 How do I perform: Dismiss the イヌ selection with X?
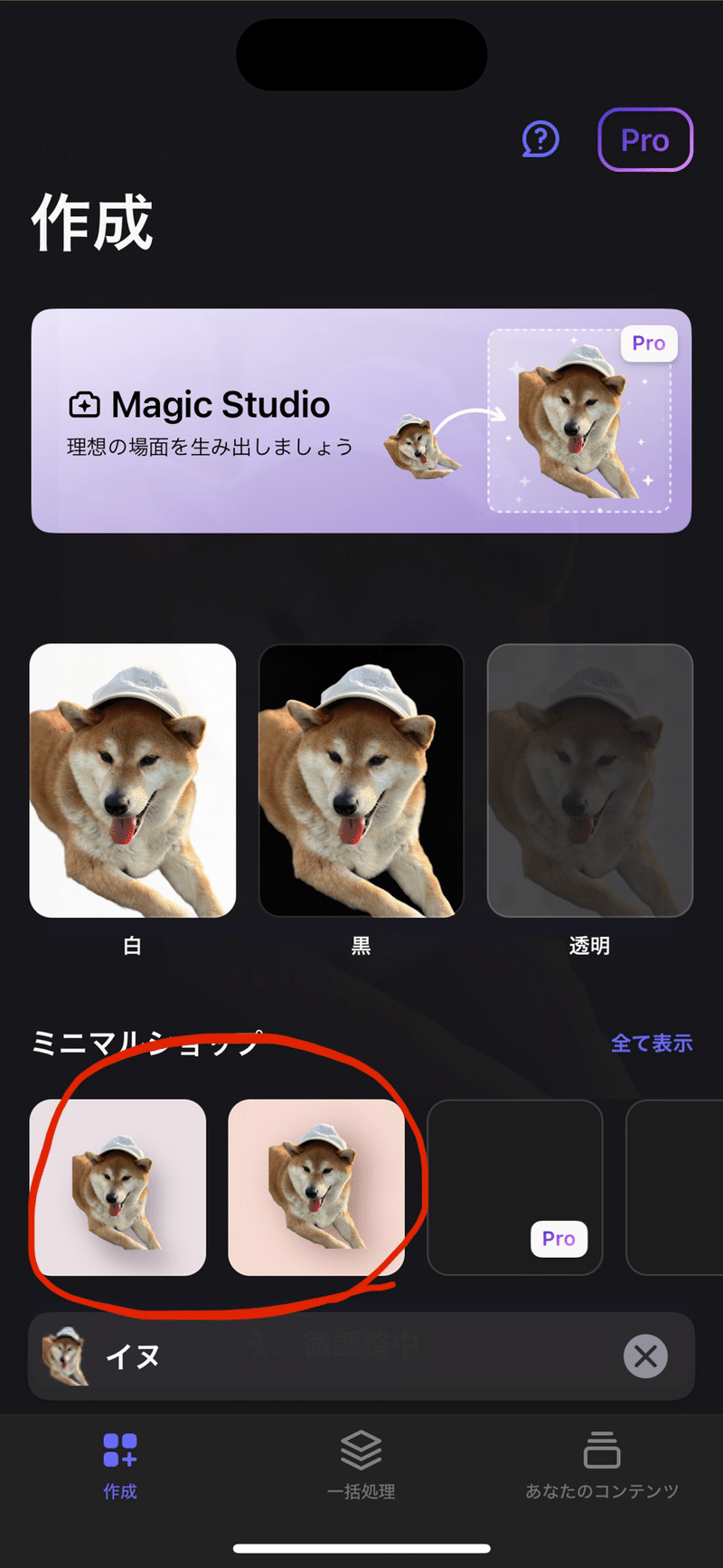645,1356
